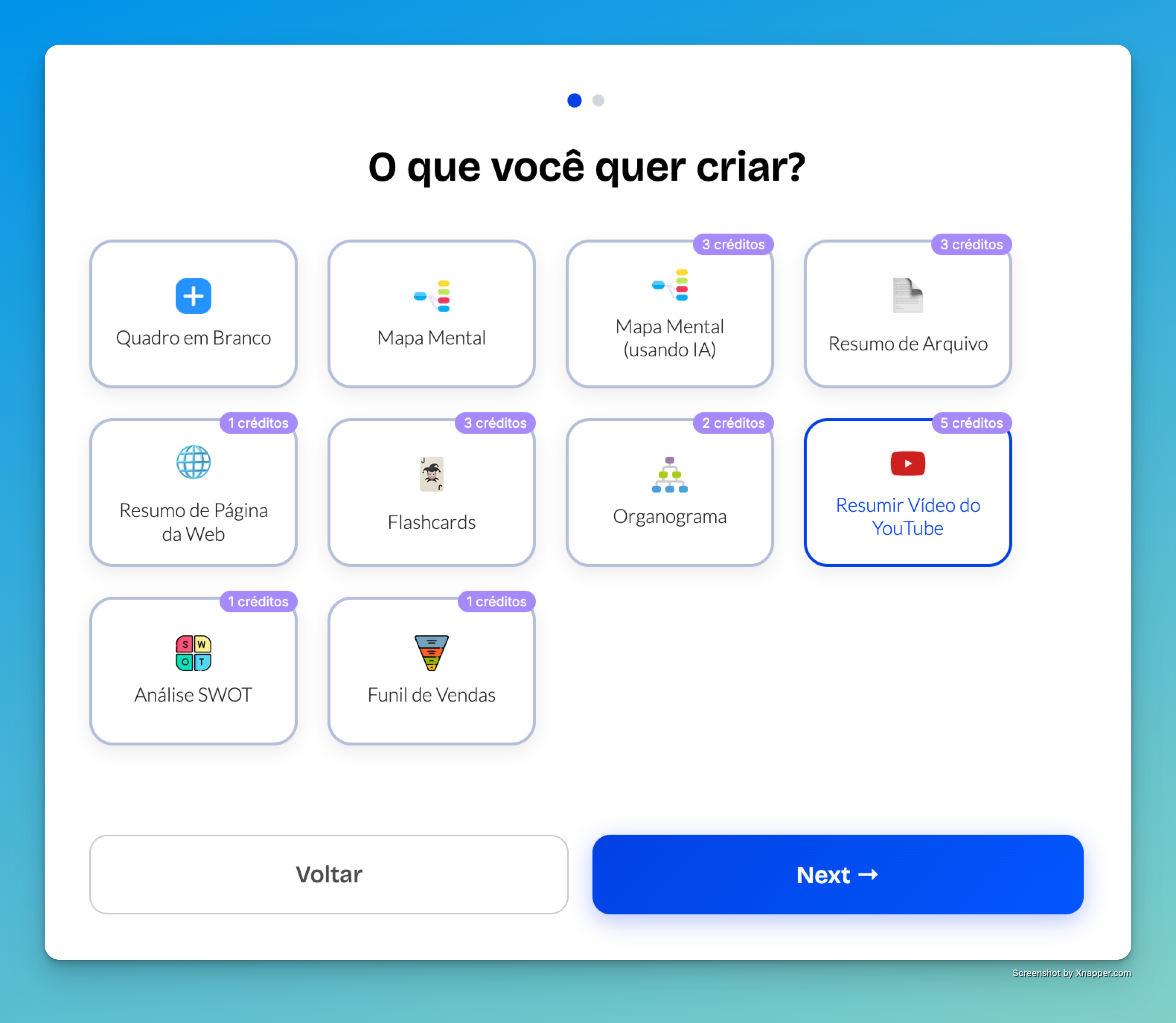Choose Resumo de Página da Web

(x=193, y=493)
